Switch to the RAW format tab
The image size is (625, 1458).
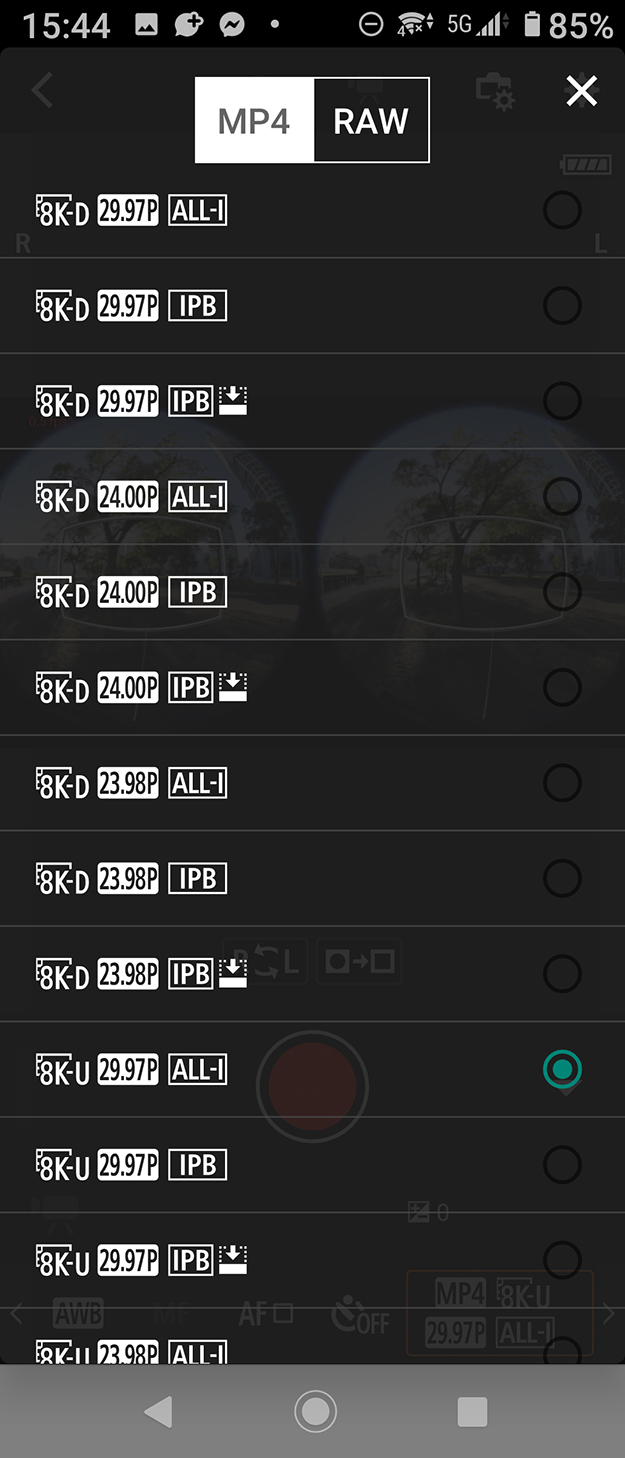coord(371,121)
